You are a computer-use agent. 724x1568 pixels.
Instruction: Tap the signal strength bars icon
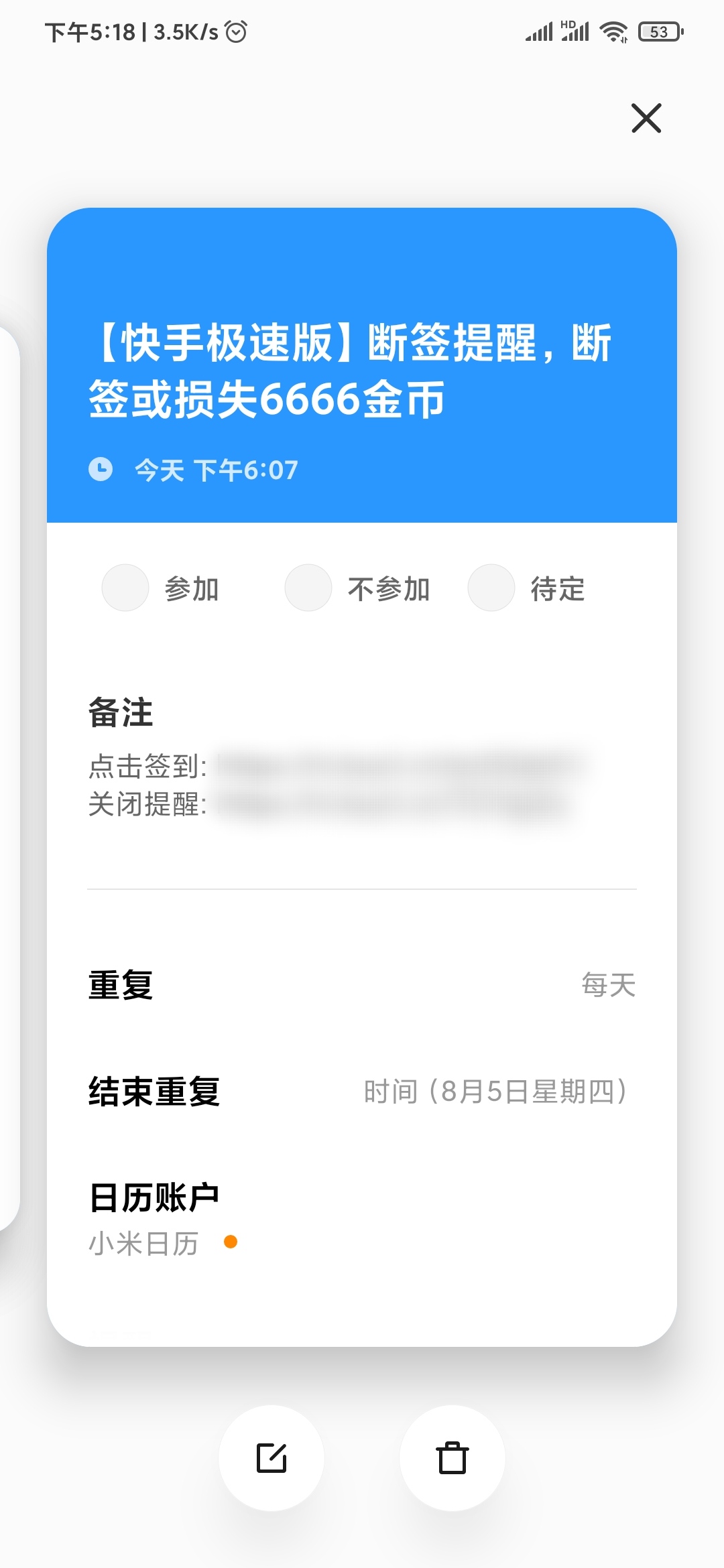point(540,31)
